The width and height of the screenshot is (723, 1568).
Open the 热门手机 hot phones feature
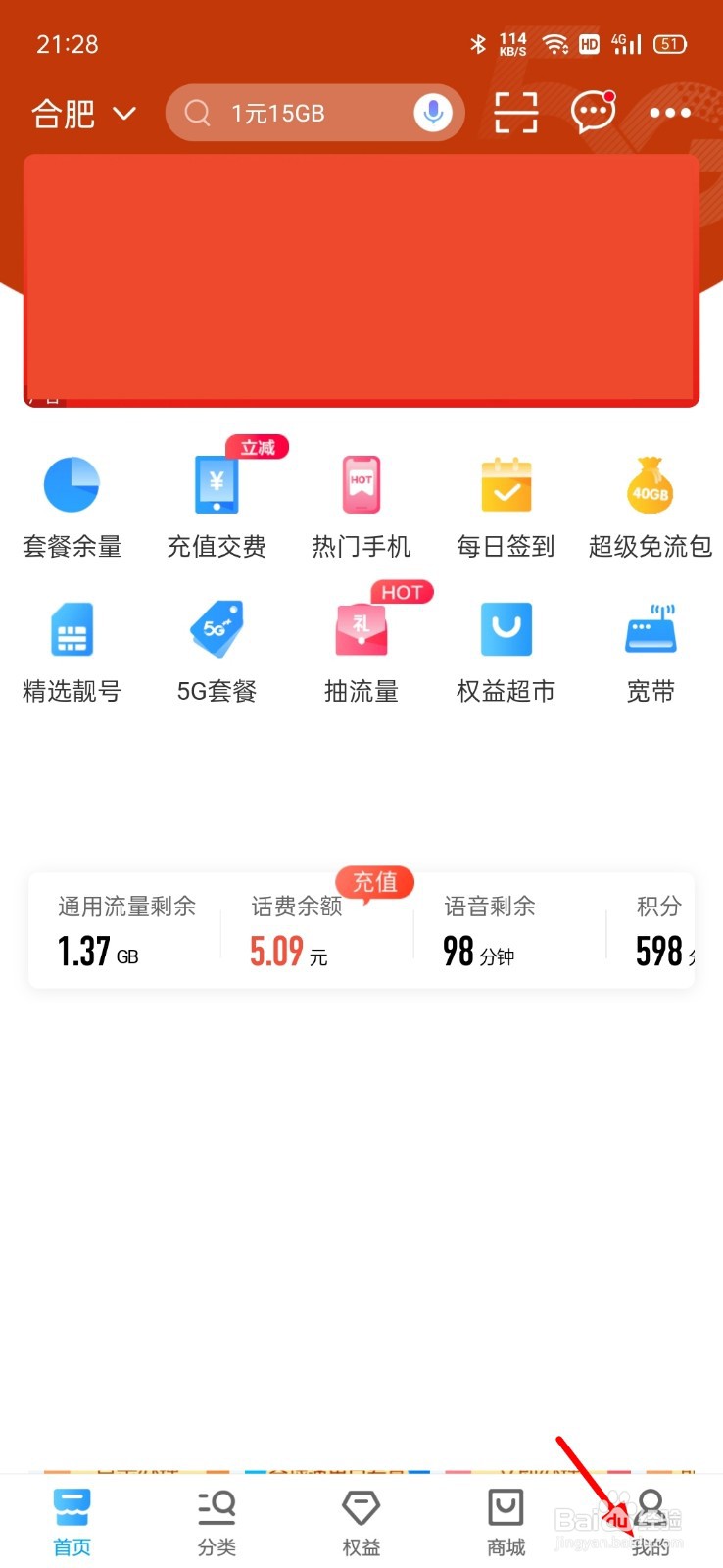point(361,502)
